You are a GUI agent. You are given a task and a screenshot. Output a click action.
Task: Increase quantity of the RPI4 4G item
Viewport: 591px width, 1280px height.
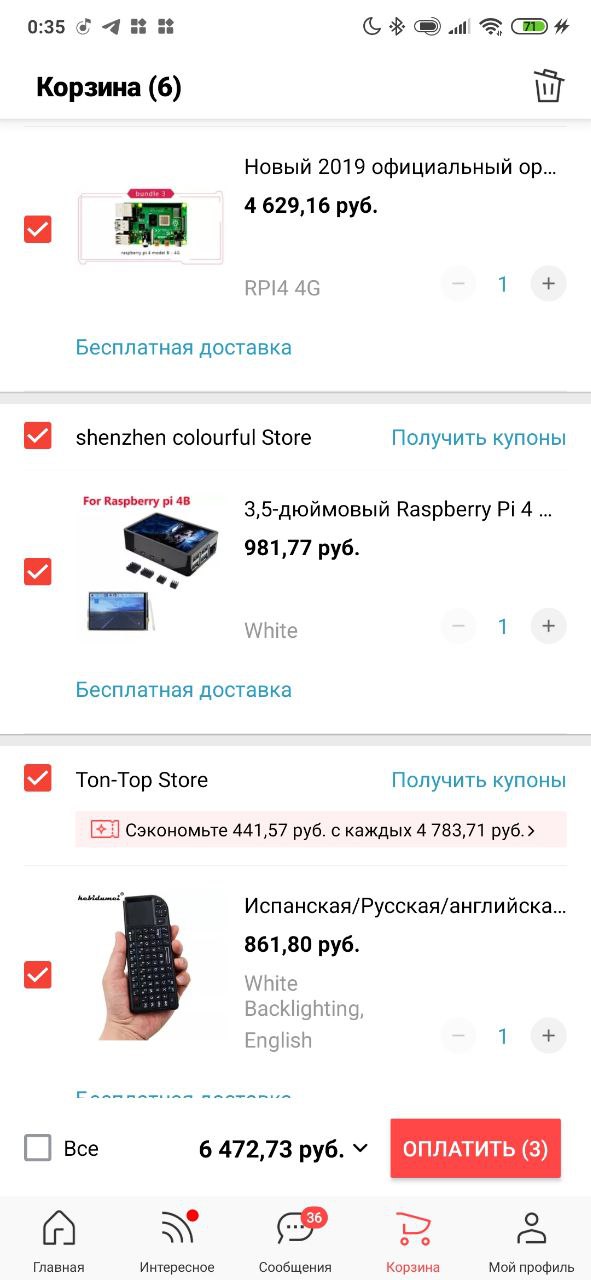pos(548,284)
